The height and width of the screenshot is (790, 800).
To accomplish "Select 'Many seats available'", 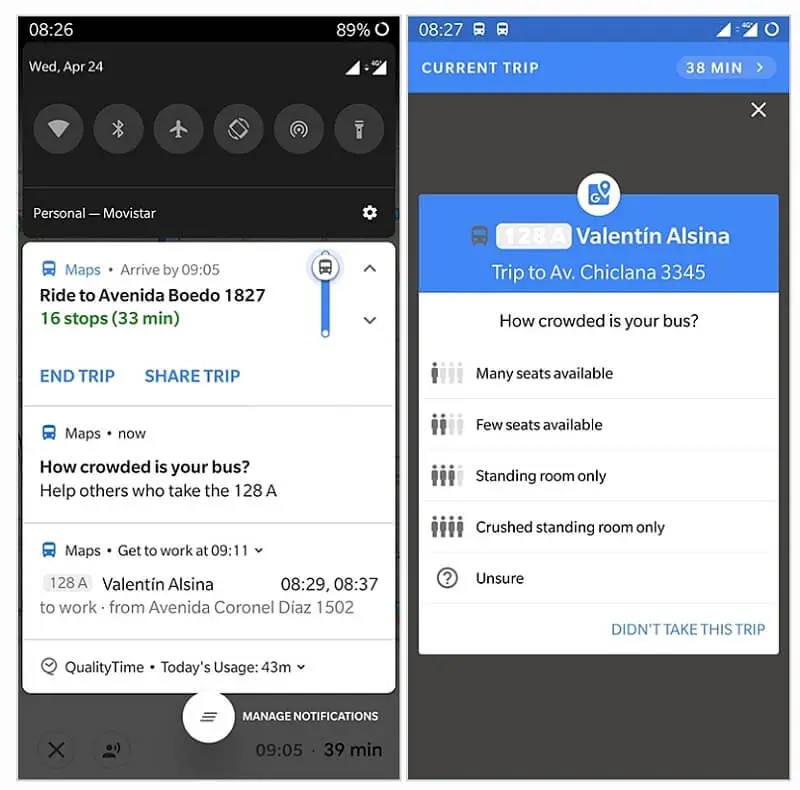I will pyautogui.click(x=544, y=373).
